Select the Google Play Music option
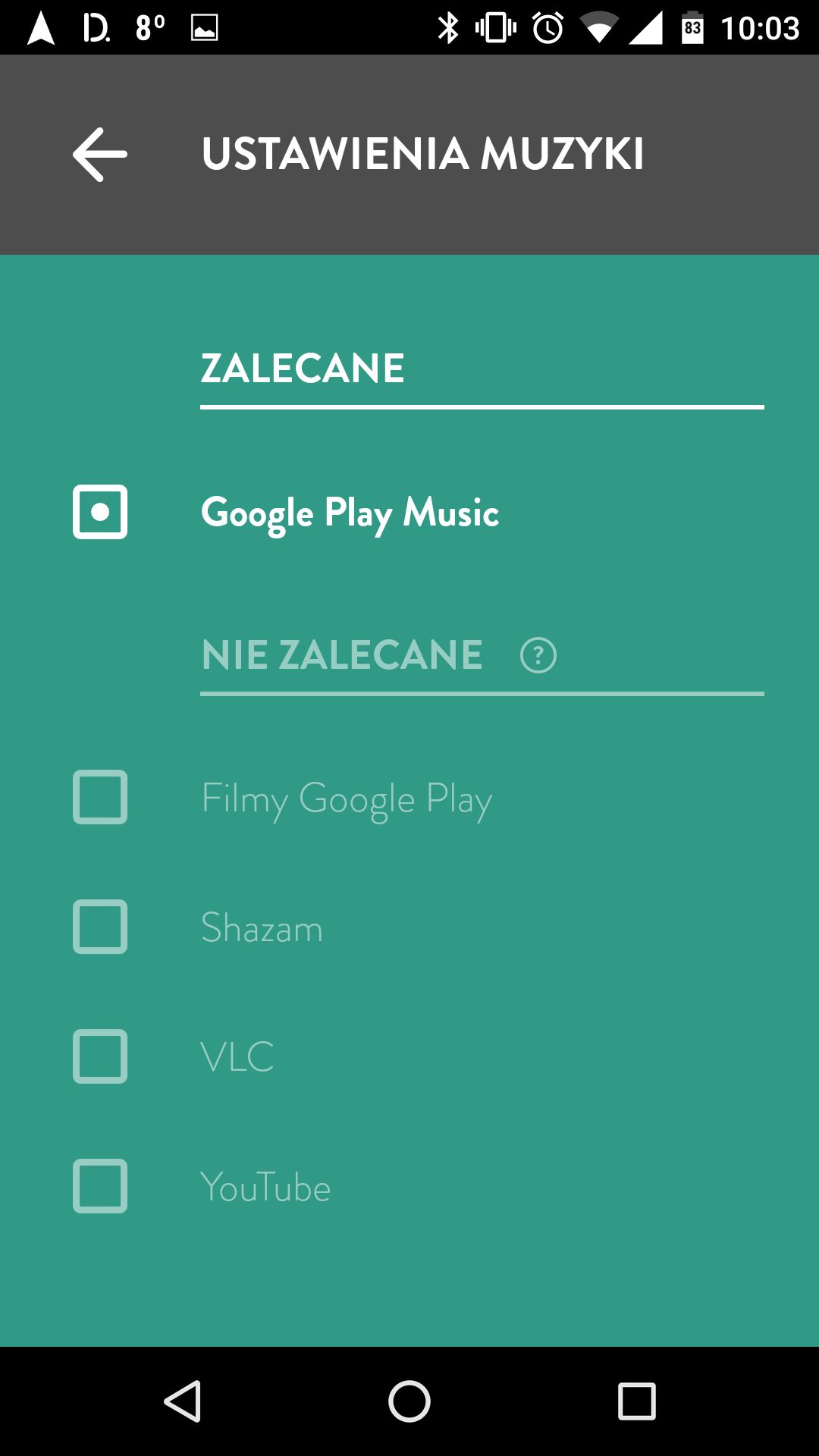Viewport: 819px width, 1456px height. [100, 512]
